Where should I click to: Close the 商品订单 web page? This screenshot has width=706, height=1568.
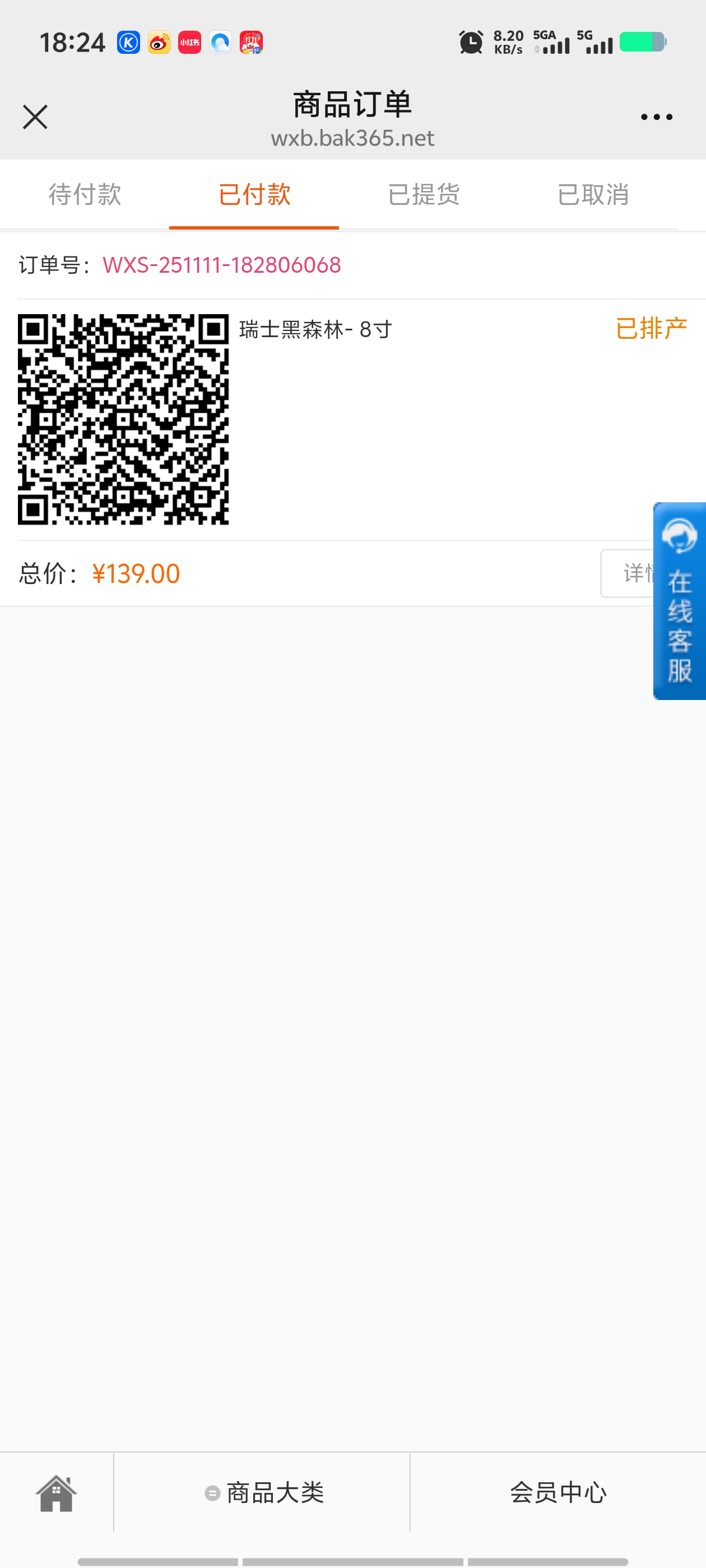[x=35, y=117]
